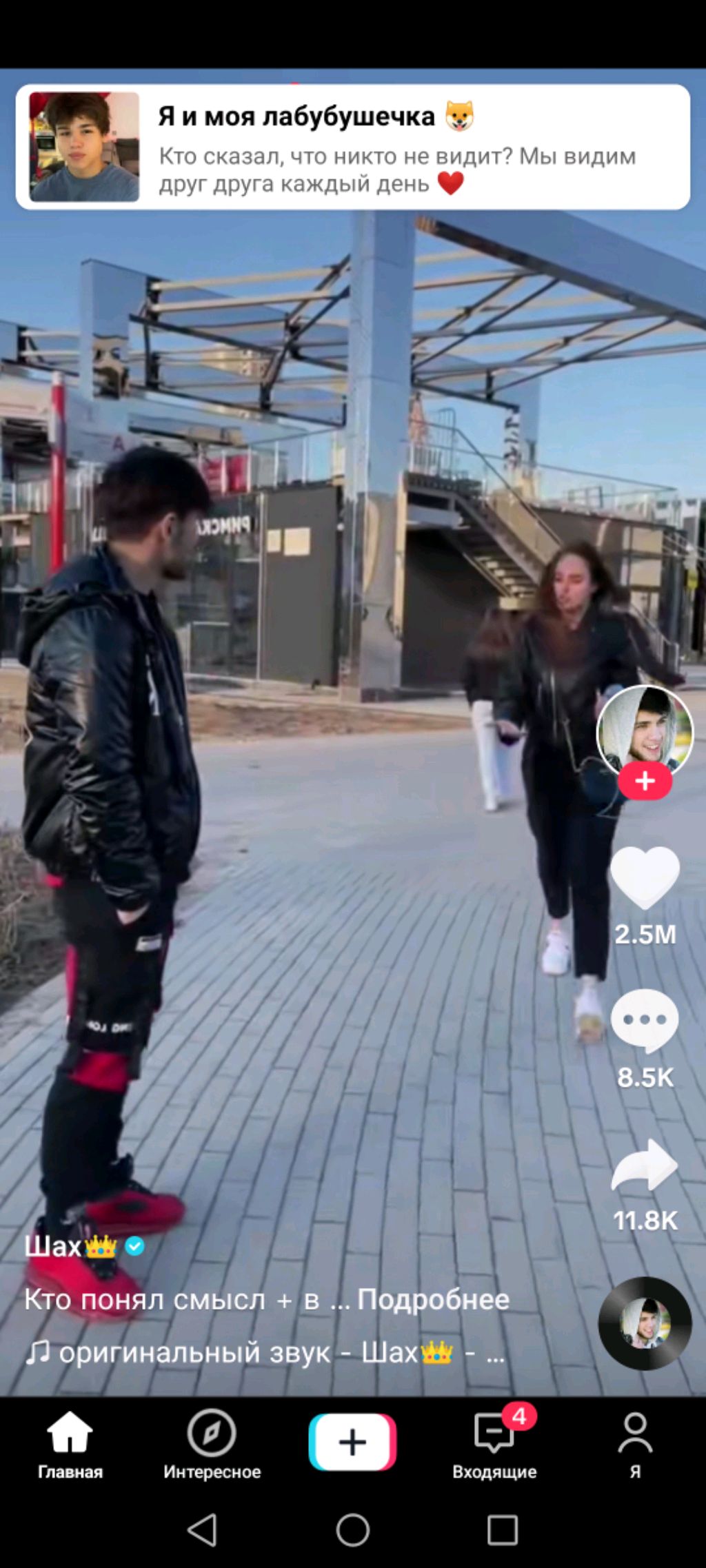Follow Шах with the red plus button
The image size is (706, 1568).
point(645,781)
